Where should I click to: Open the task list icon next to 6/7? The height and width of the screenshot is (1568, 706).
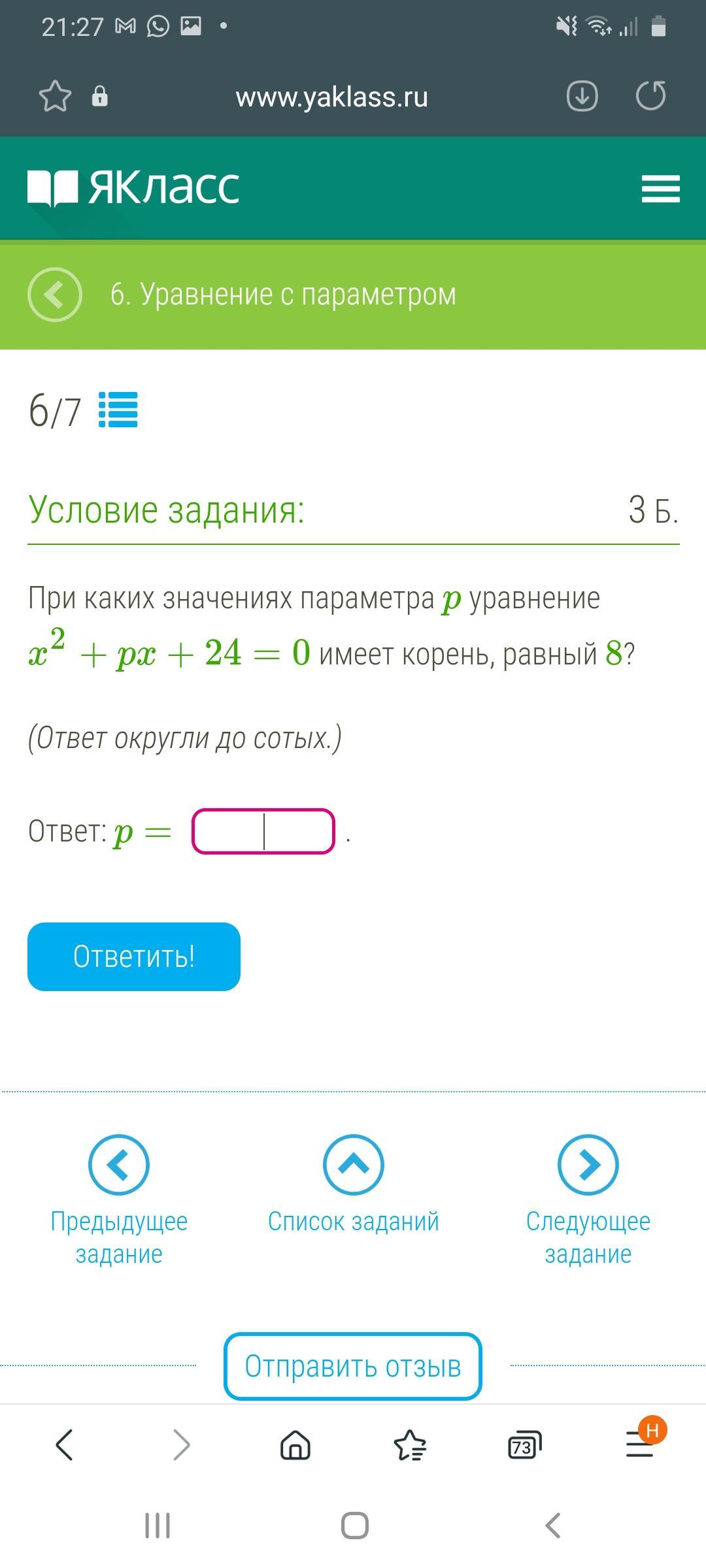coord(118,410)
